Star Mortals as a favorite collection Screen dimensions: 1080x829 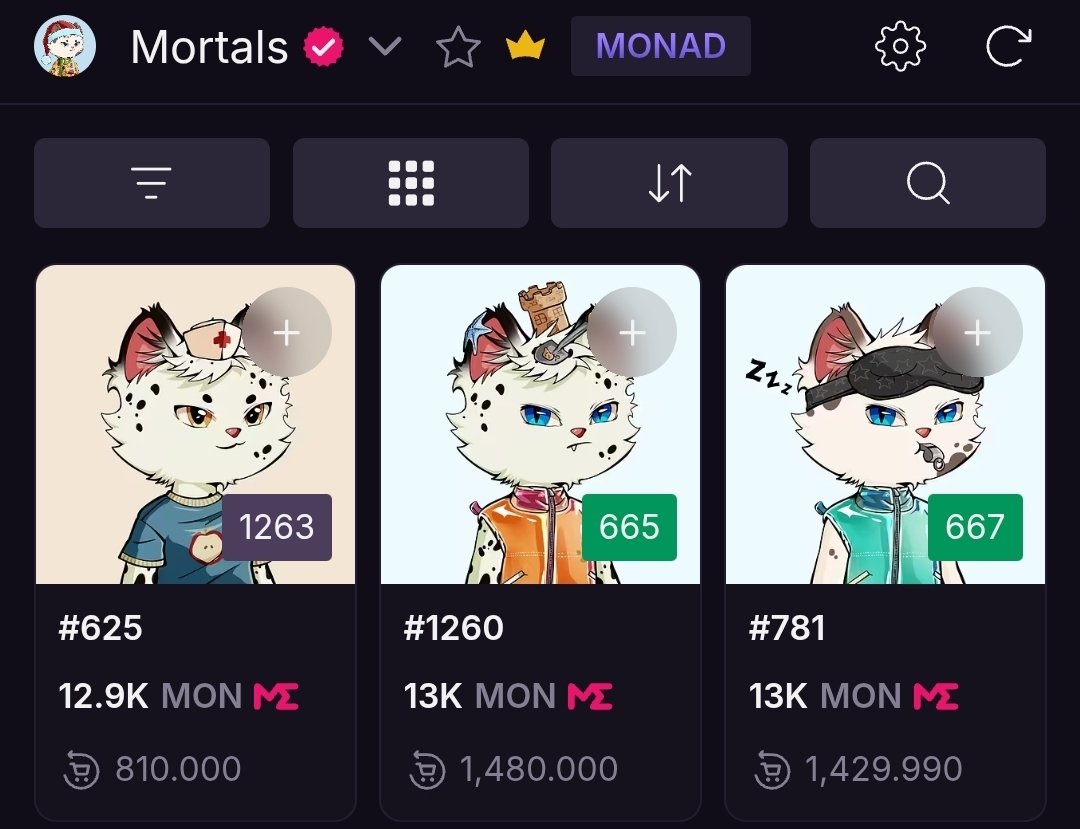(459, 47)
